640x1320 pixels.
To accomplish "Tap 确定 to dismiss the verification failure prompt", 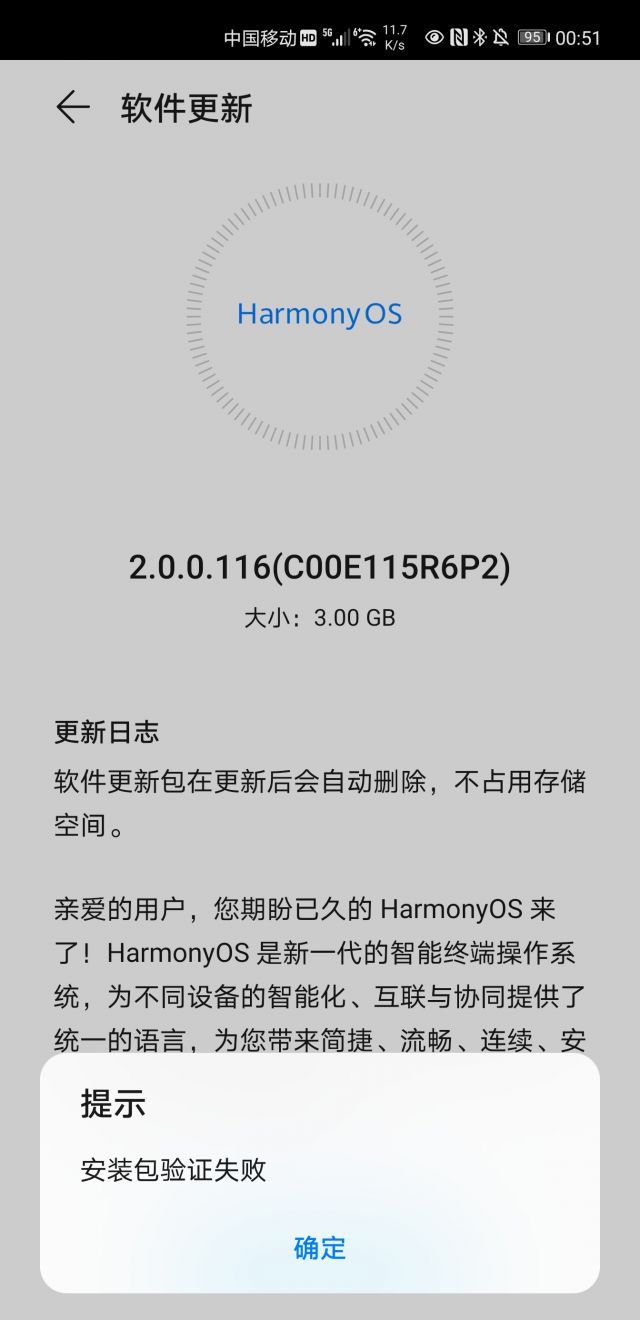I will (320, 1247).
